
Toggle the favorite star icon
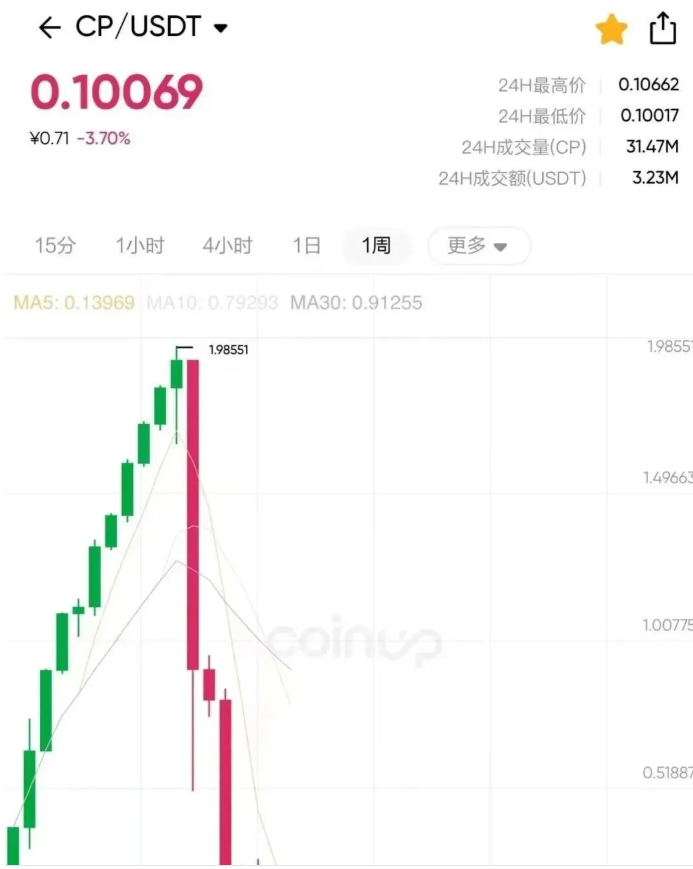pyautogui.click(x=611, y=30)
